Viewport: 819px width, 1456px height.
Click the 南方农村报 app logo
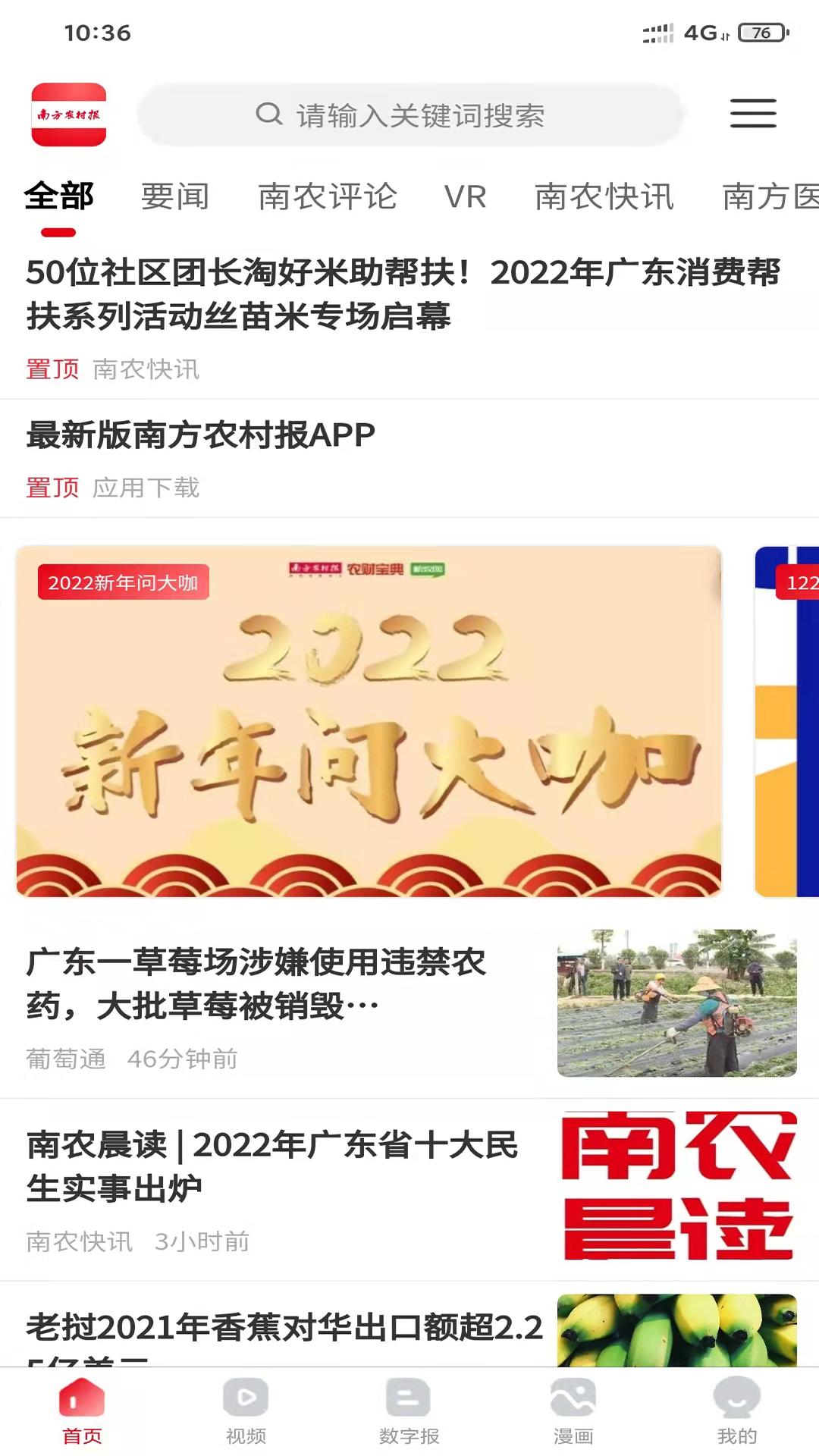[71, 114]
